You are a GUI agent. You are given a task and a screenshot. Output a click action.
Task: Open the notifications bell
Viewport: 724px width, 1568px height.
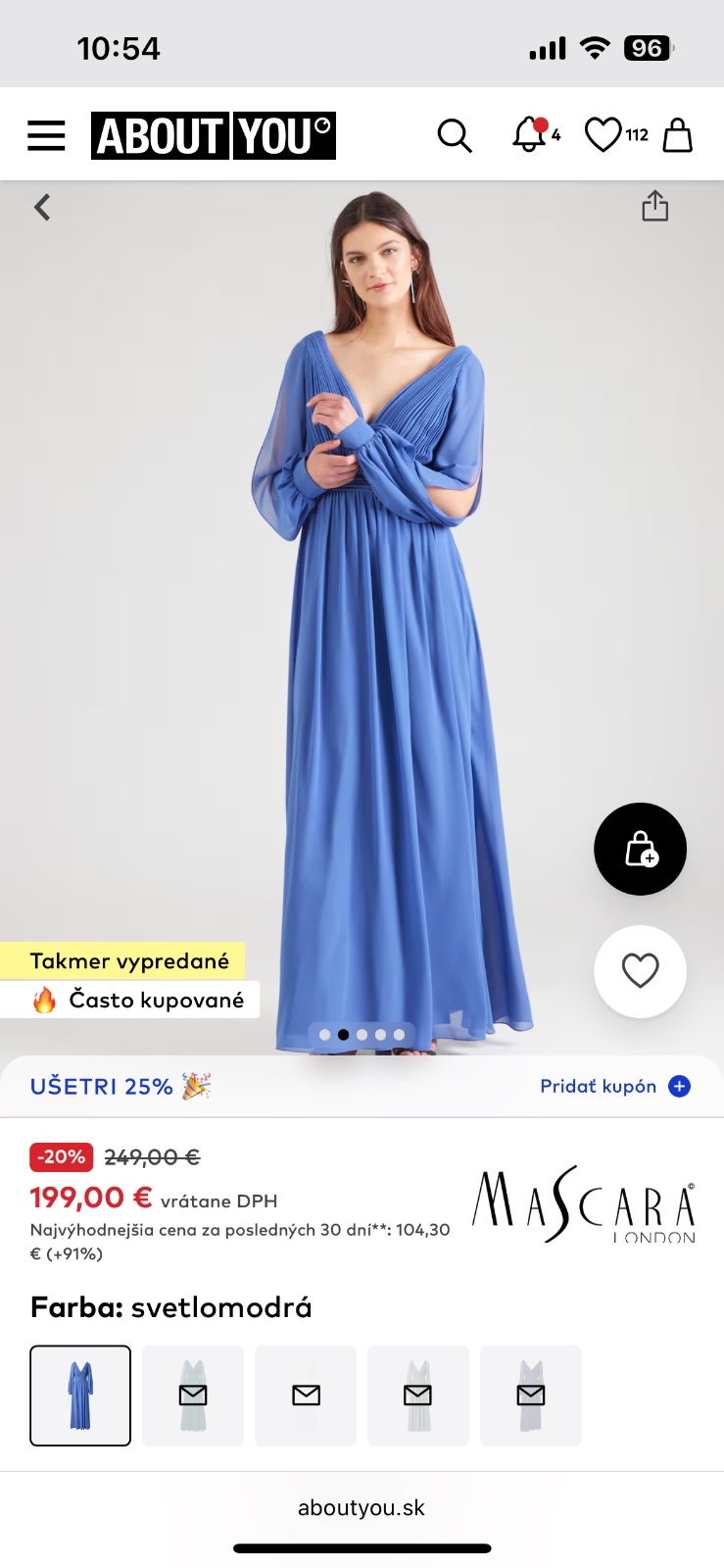click(x=530, y=135)
